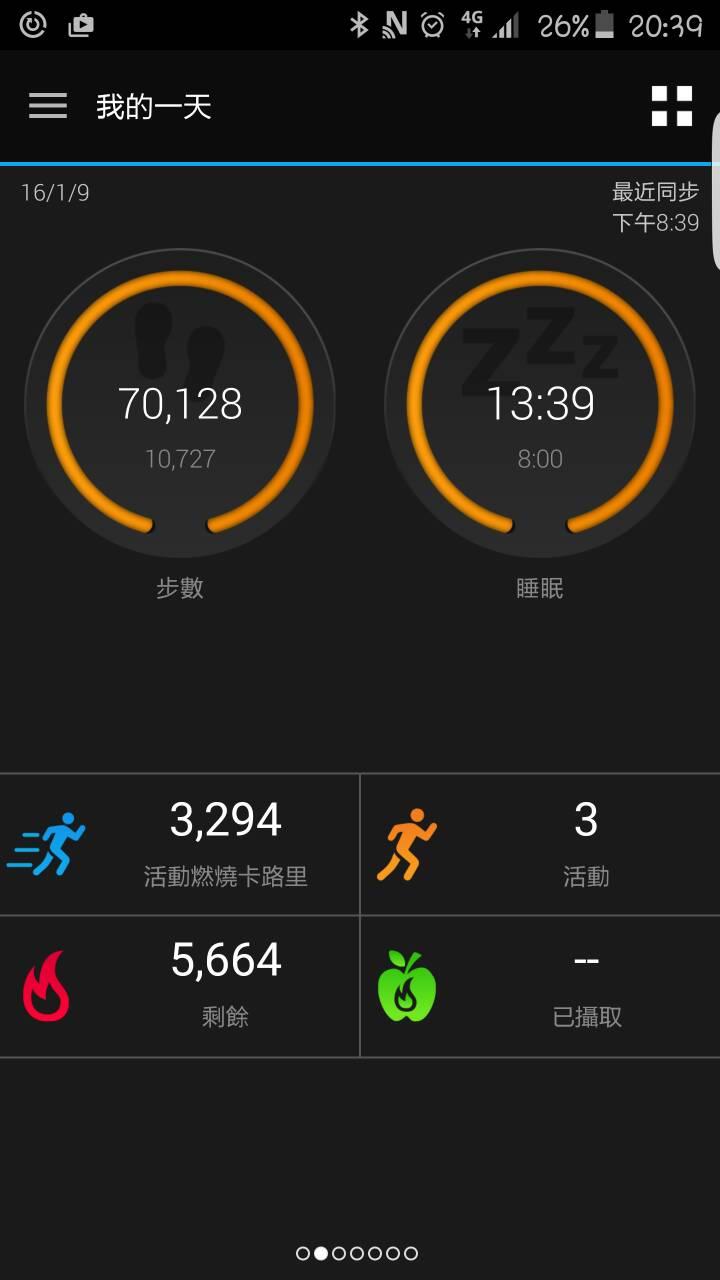Viewport: 720px width, 1280px height.
Task: Open the 已攝取 calories consumed tile
Action: (540, 986)
